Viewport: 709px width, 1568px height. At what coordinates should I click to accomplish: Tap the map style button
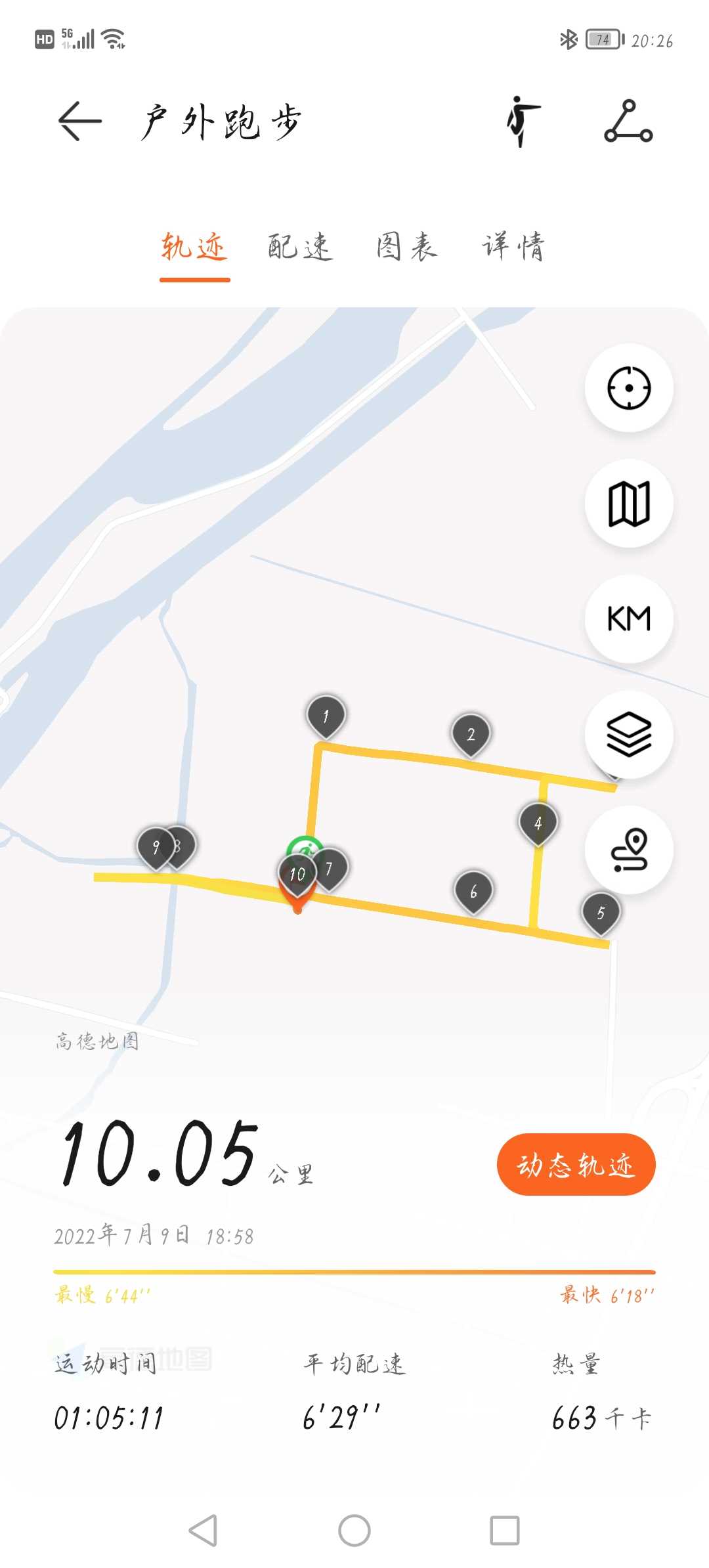coord(629,504)
